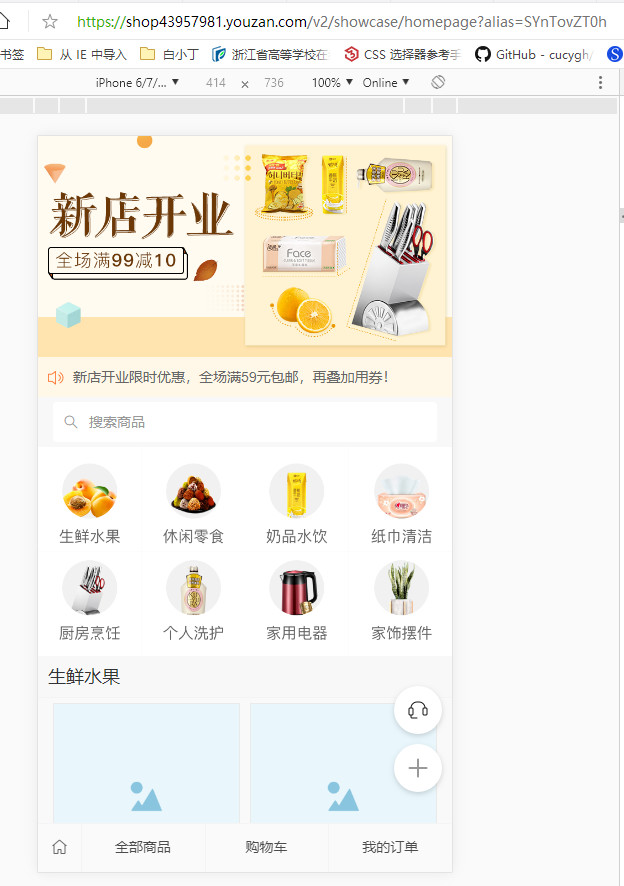Switch to the 全部商品 tab

point(143,847)
